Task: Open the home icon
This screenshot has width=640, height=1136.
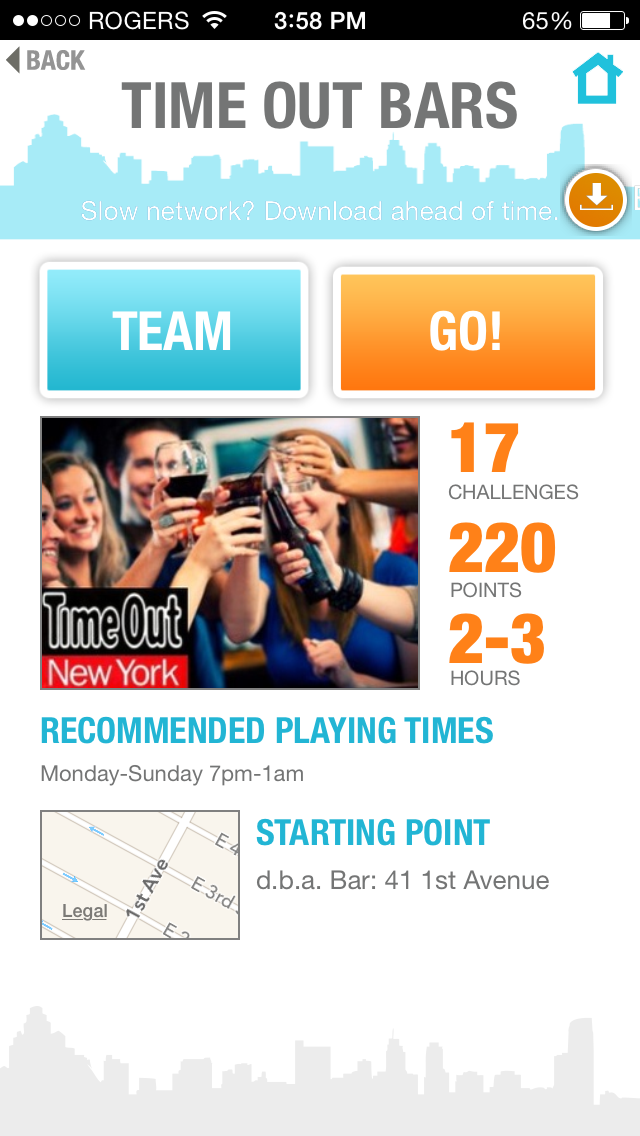Action: 598,78
